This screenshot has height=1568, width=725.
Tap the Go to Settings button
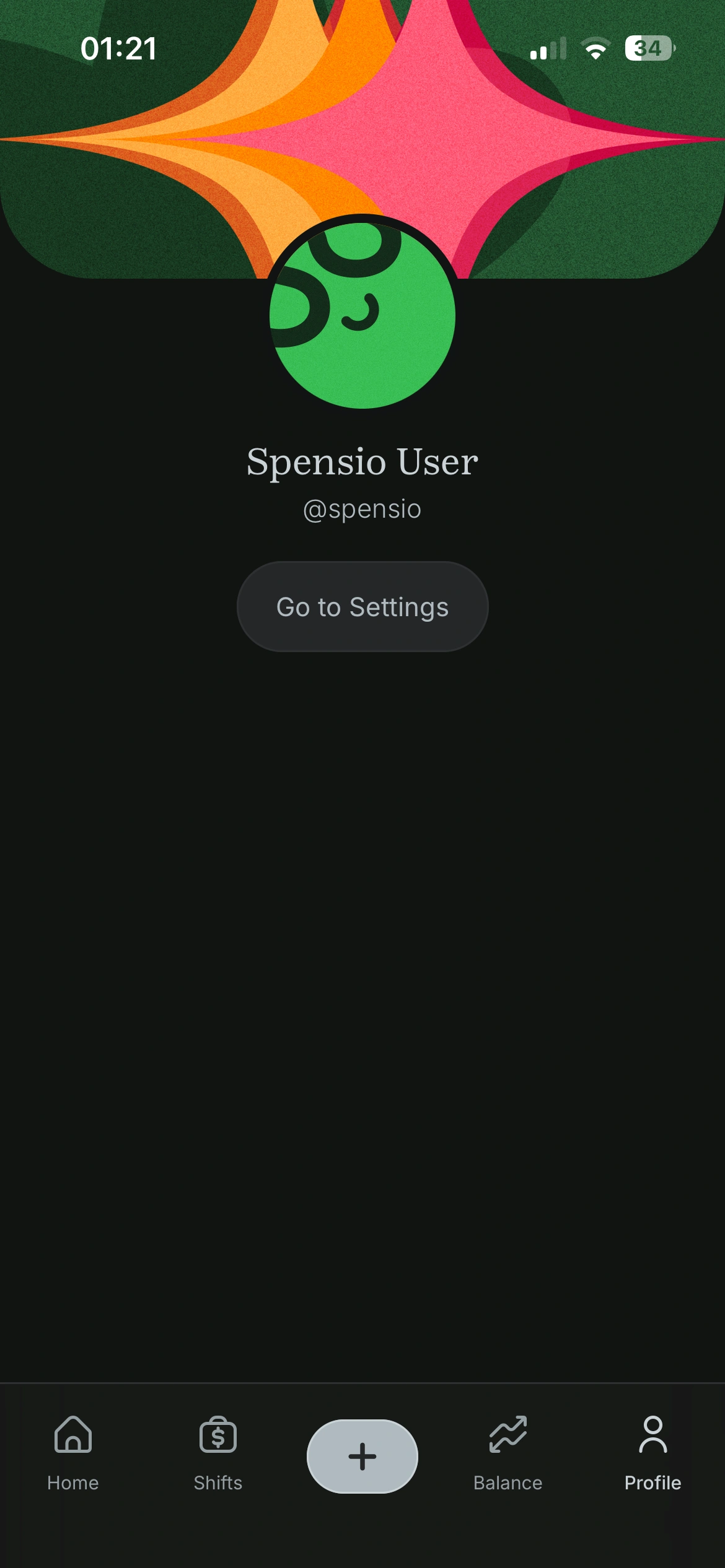click(x=362, y=606)
